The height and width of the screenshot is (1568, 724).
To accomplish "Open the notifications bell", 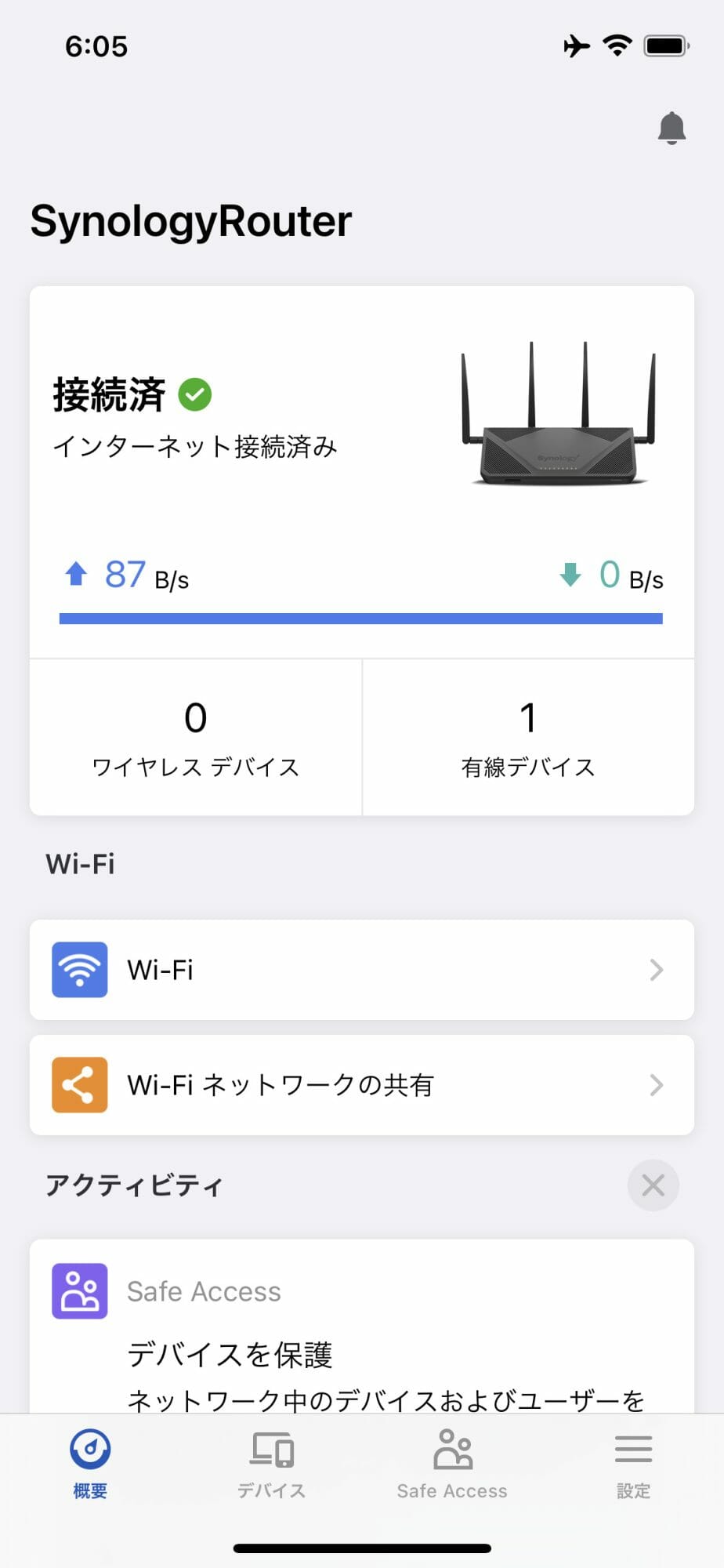I will pos(672,128).
